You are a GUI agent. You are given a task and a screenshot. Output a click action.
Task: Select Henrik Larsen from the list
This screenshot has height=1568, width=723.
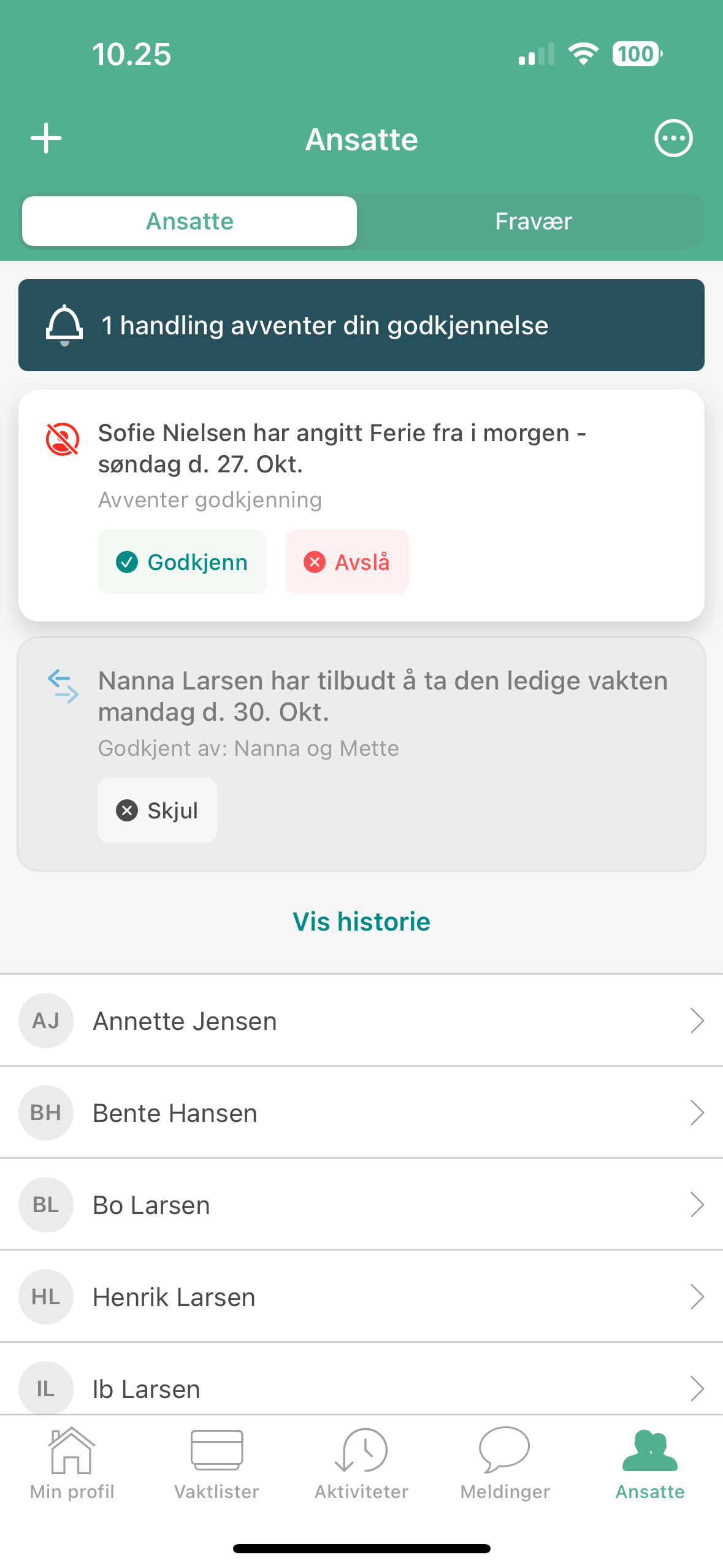pyautogui.click(x=361, y=1297)
